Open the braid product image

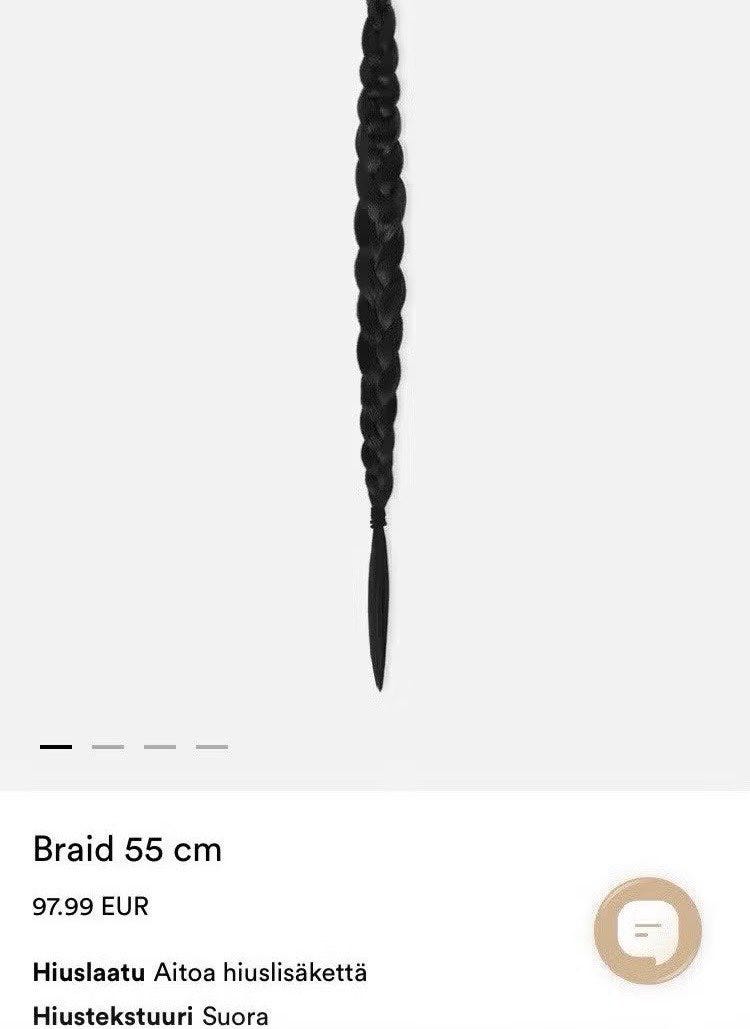click(x=380, y=340)
